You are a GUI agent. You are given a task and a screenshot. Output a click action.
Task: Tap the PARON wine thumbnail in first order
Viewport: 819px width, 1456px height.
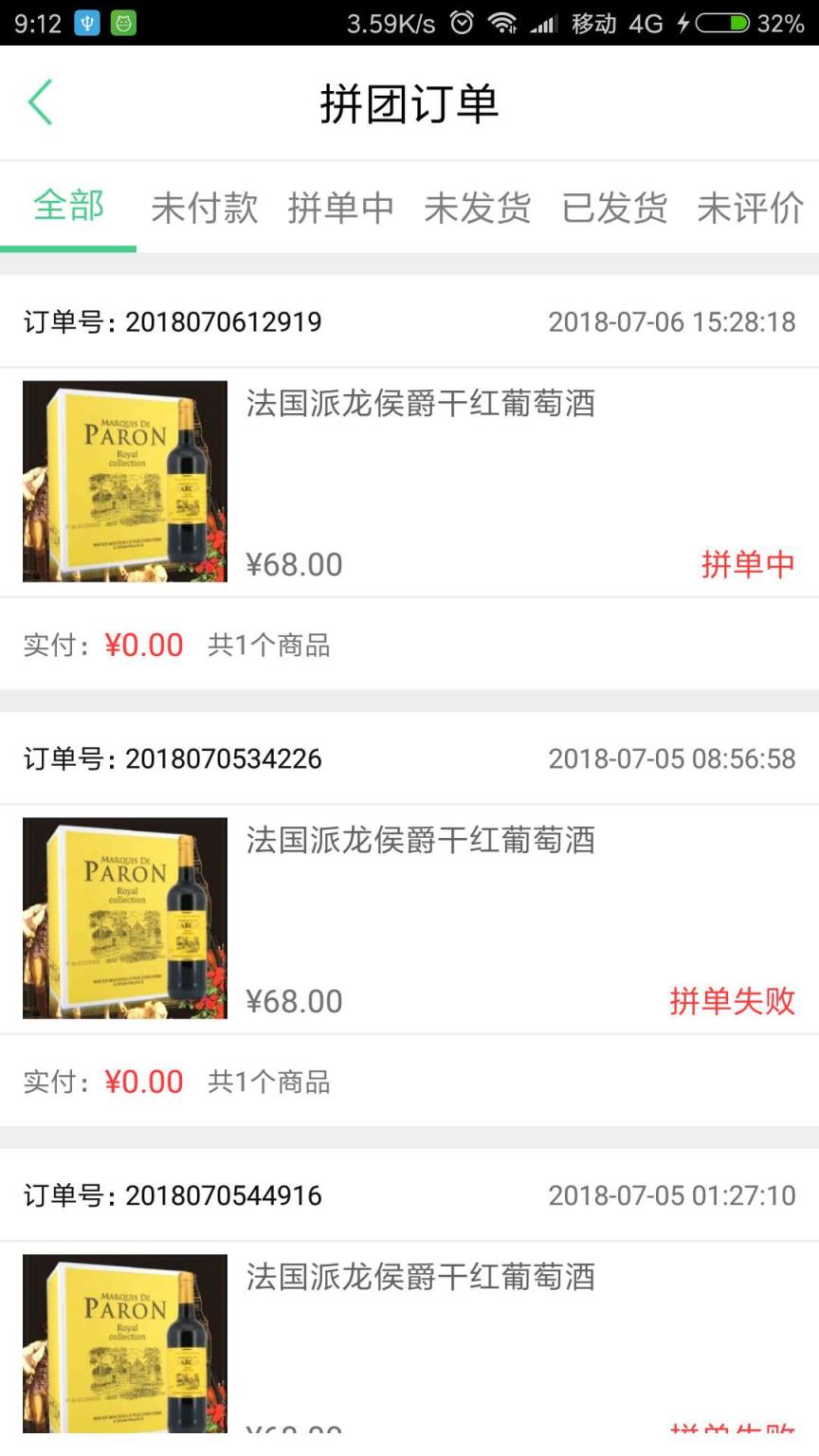tap(124, 482)
